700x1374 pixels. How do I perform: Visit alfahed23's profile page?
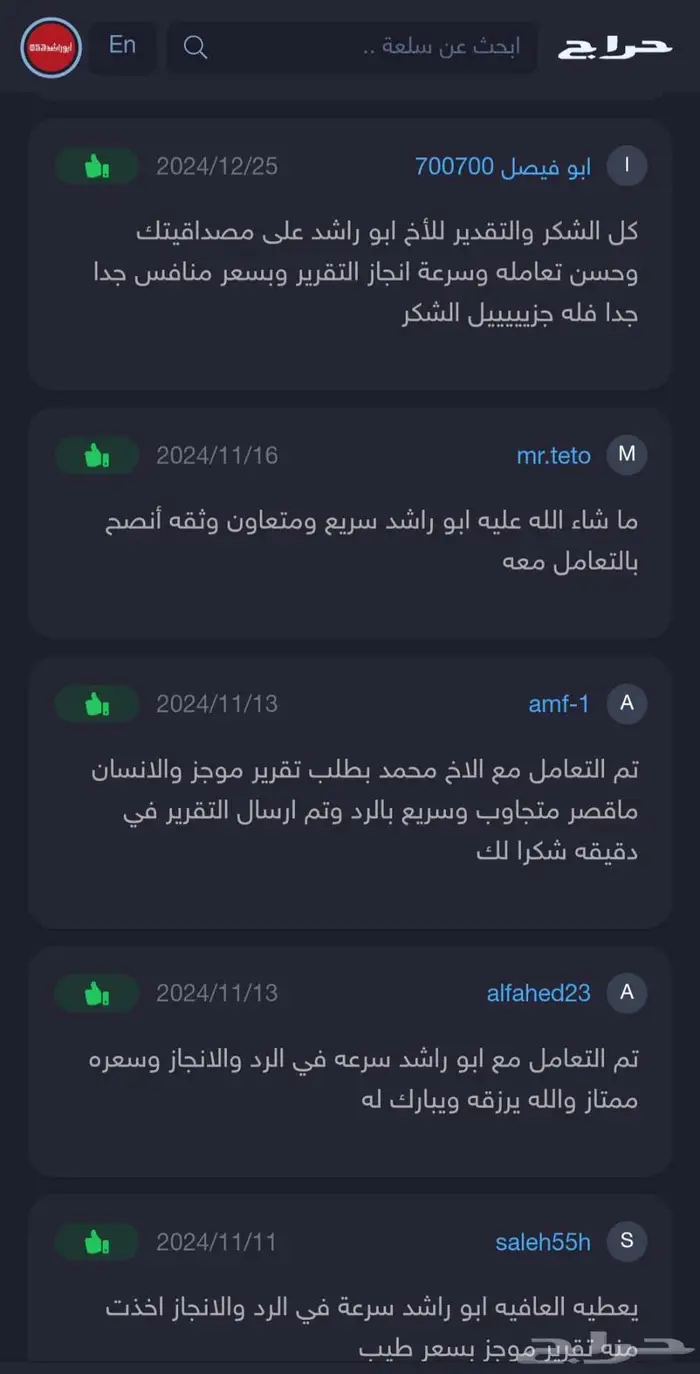(x=539, y=993)
